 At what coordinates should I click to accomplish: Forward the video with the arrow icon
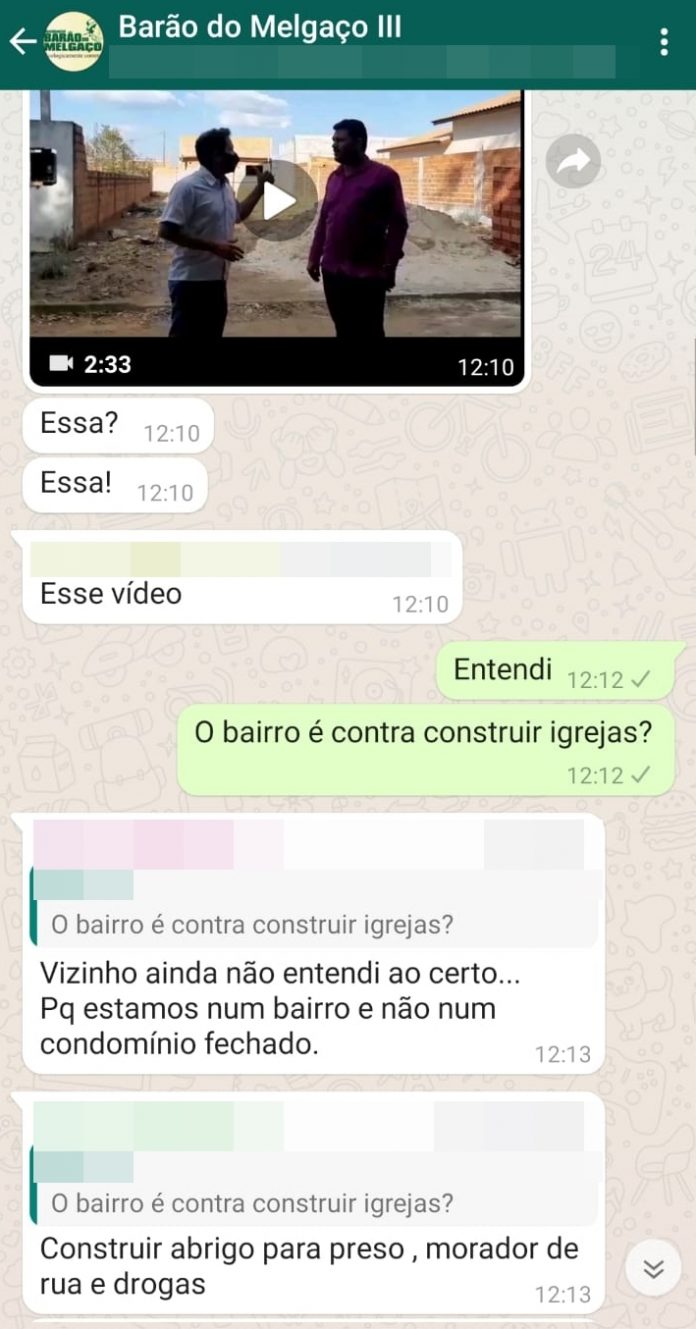click(573, 162)
